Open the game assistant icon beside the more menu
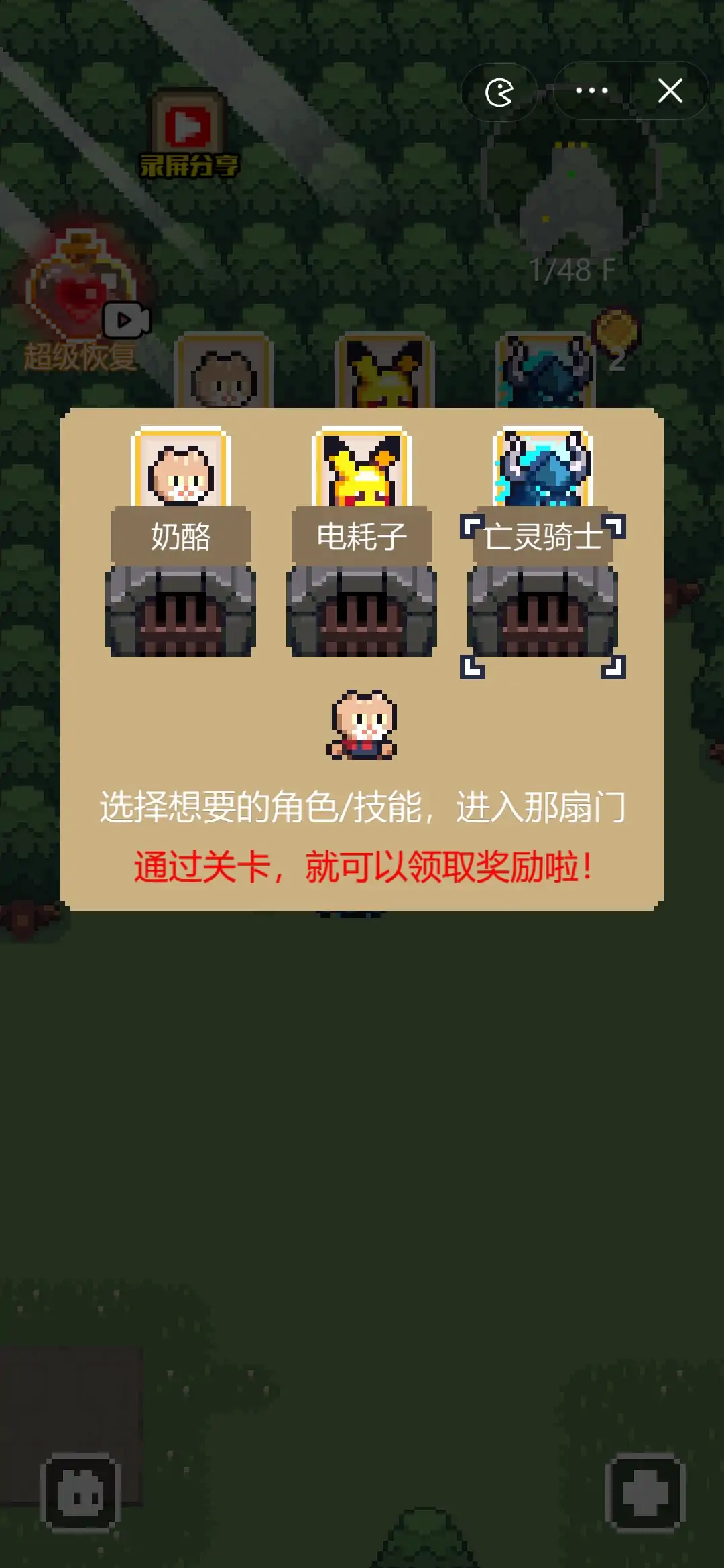 click(x=499, y=92)
